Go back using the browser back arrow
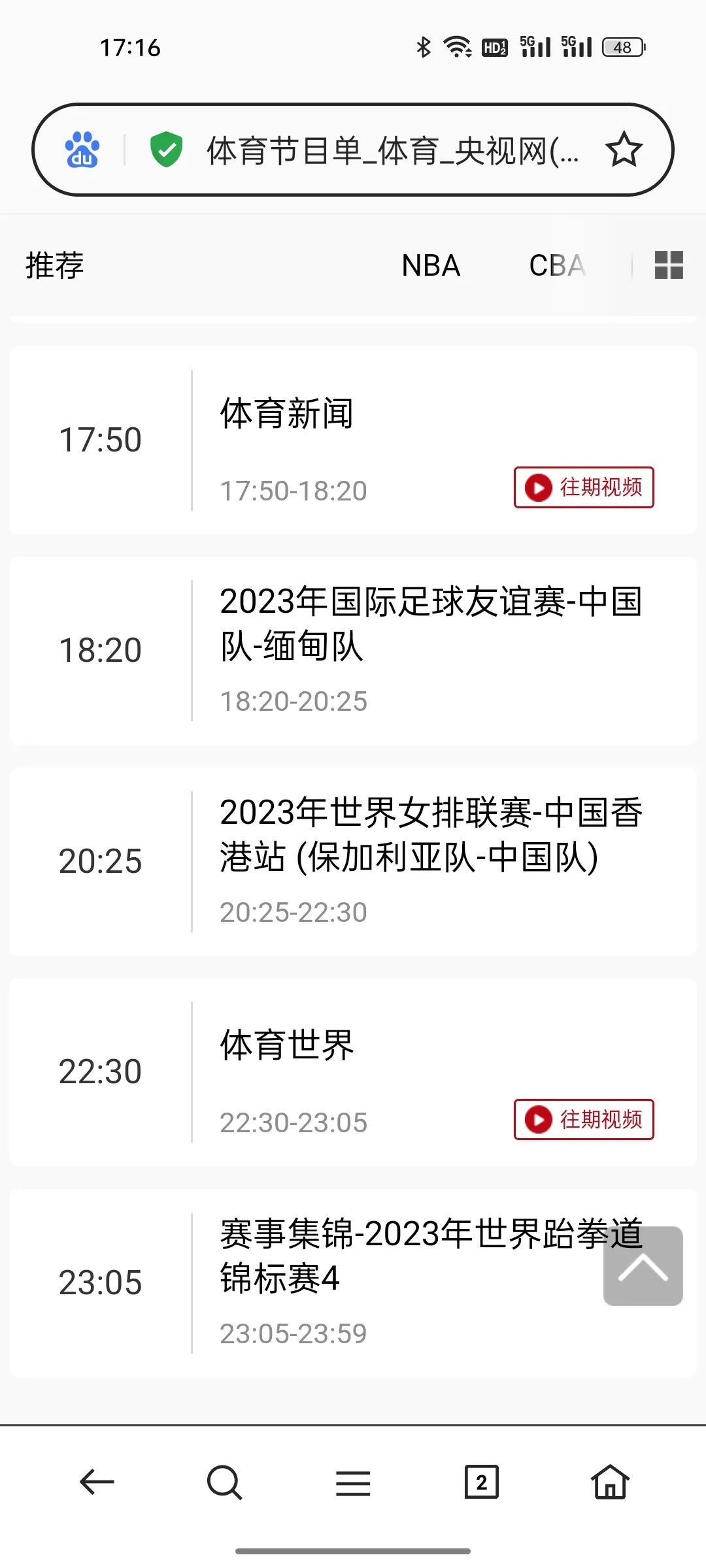 tap(97, 1482)
